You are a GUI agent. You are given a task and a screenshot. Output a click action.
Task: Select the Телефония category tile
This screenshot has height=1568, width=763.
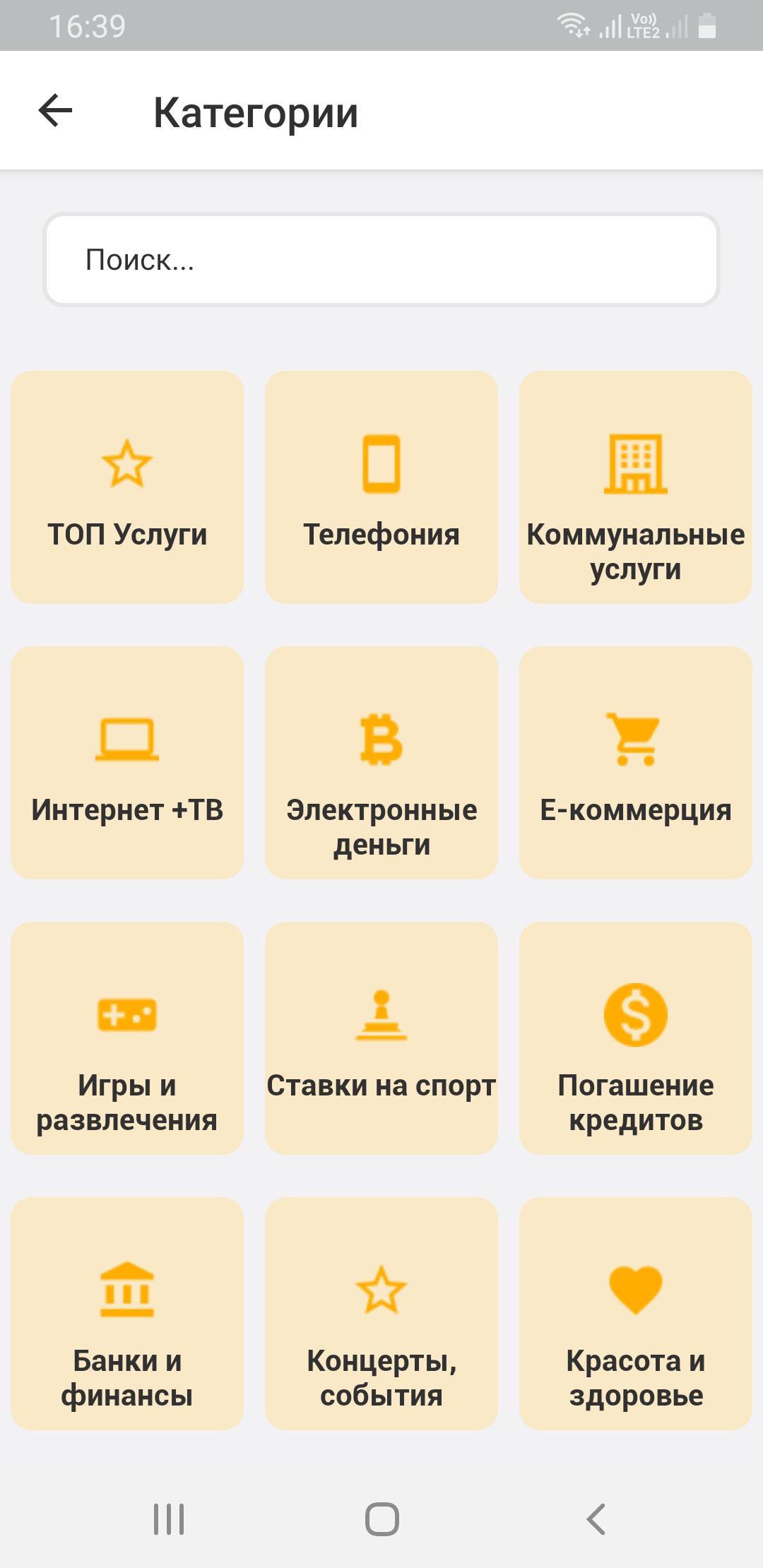[381, 487]
